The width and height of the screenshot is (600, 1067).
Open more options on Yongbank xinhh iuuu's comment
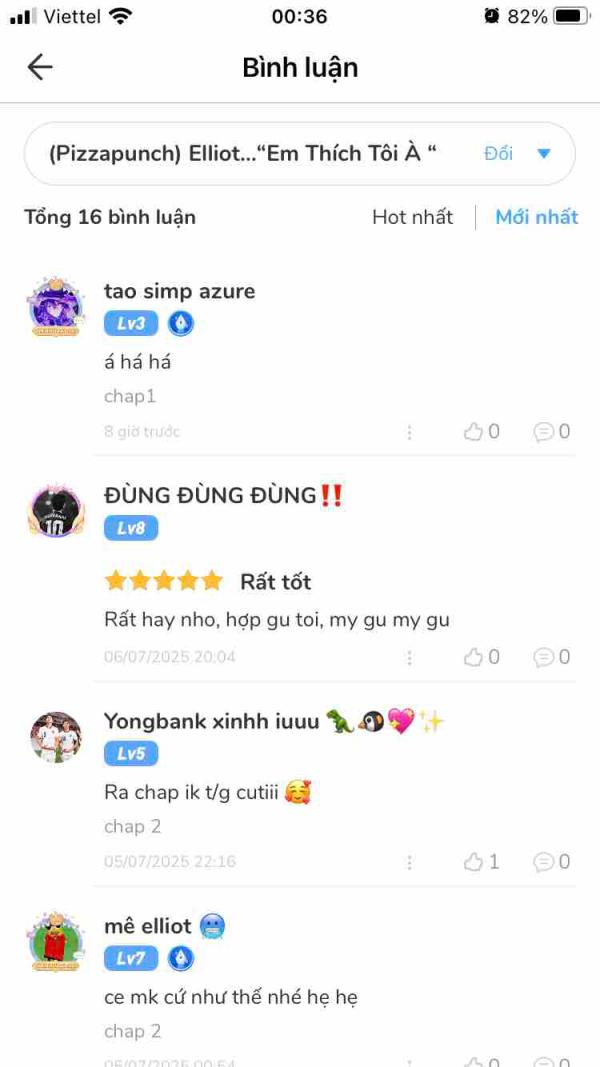[x=410, y=862]
